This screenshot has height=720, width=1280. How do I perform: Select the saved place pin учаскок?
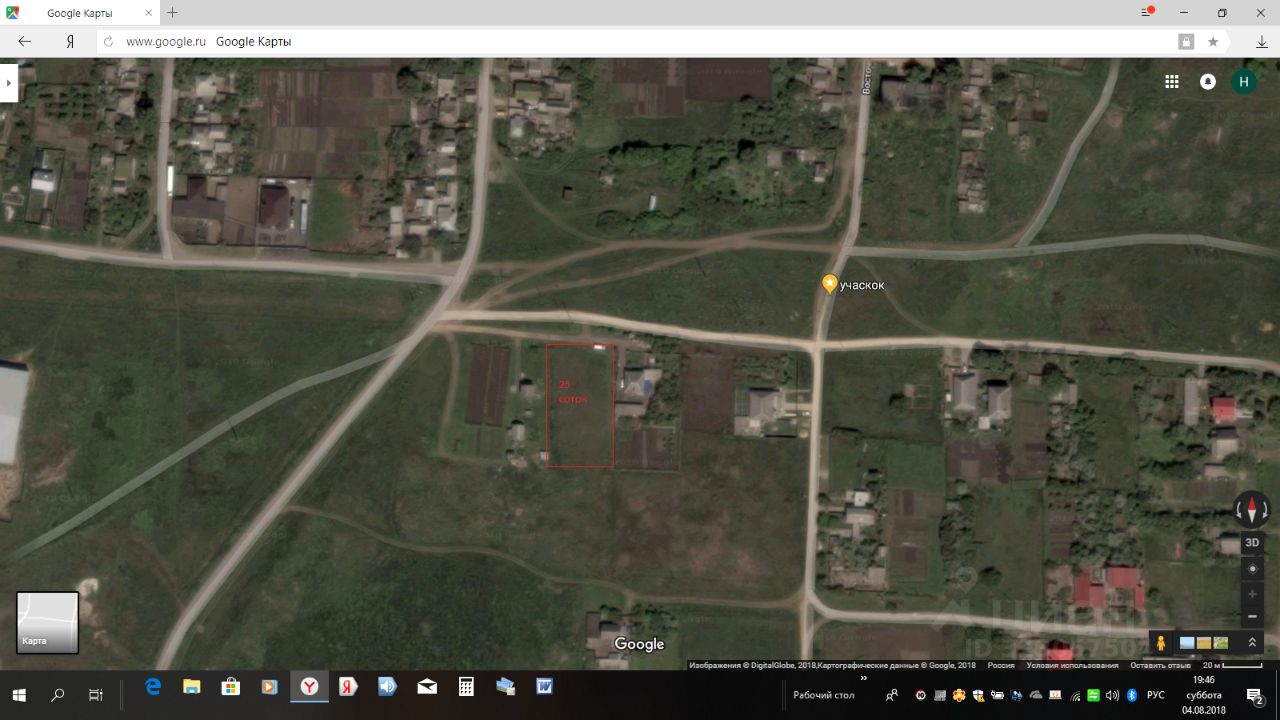829,284
